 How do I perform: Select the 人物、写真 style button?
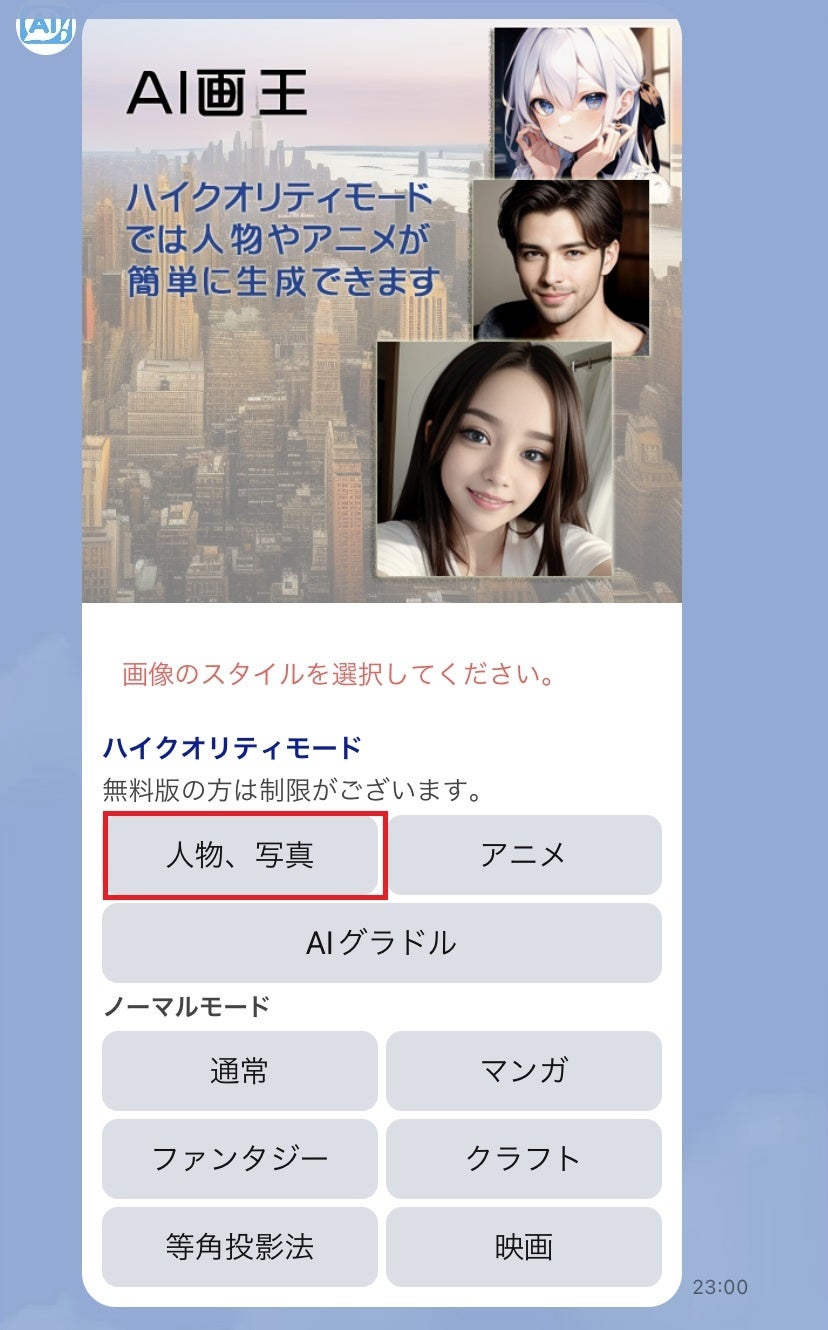[240, 855]
